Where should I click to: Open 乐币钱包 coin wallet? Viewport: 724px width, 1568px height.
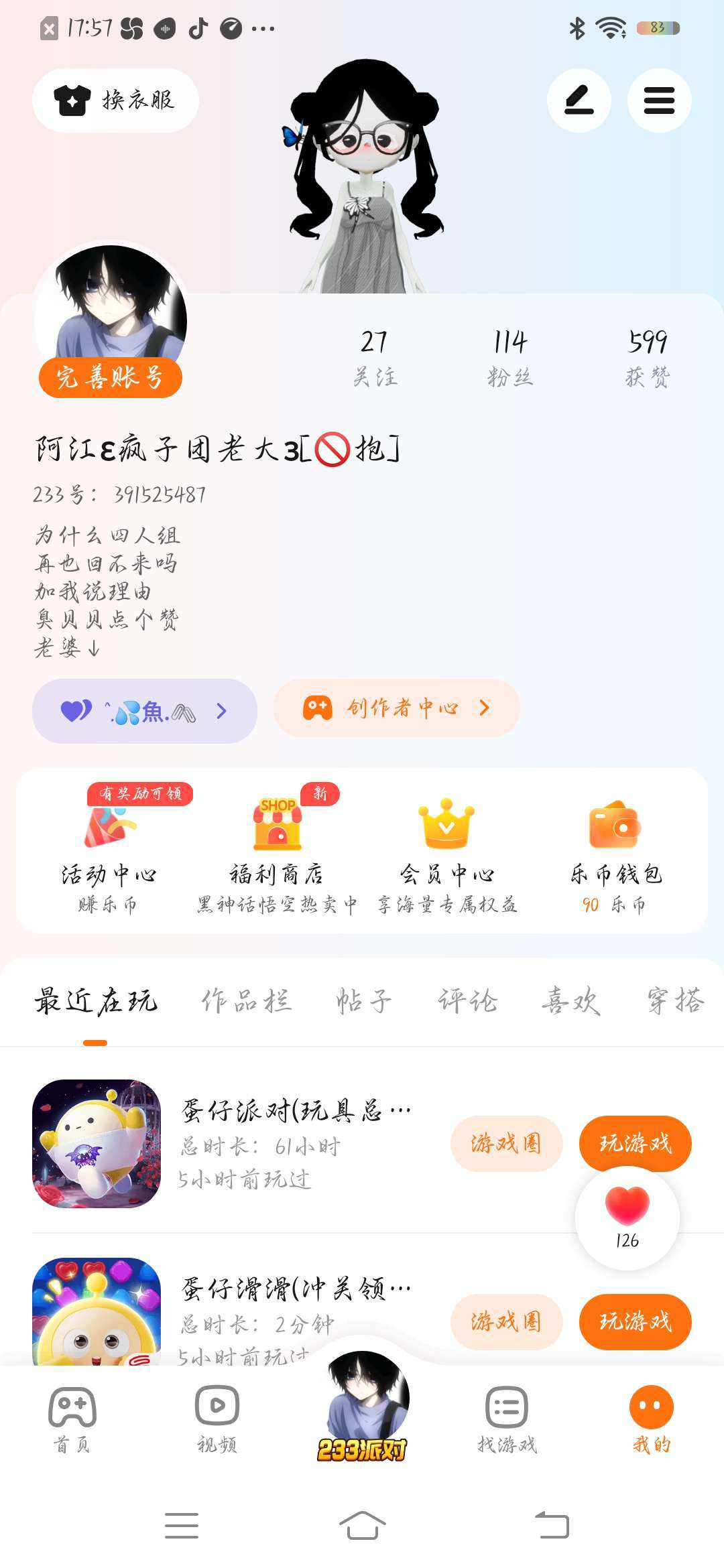point(615,851)
